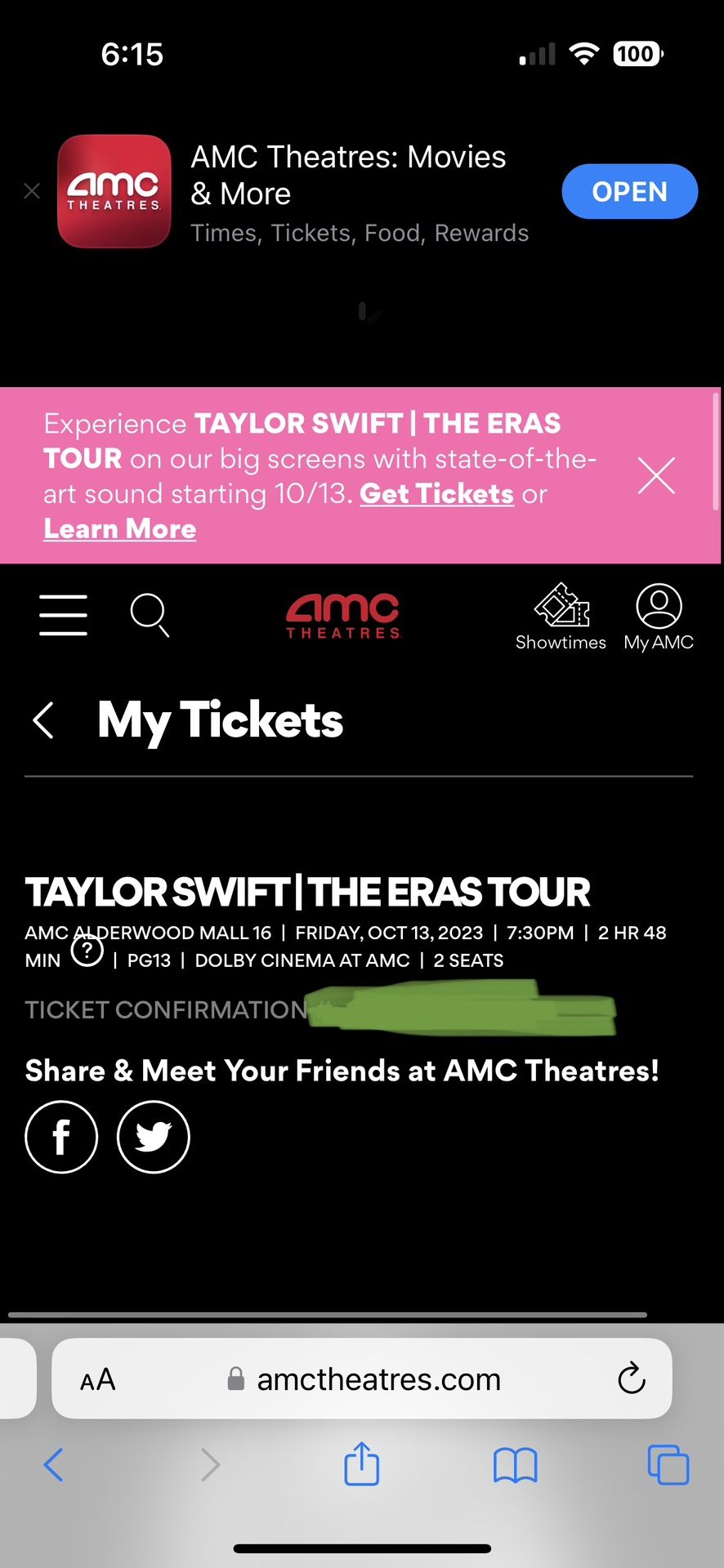Close the pink Eras Tour promo banner
This screenshot has height=1568, width=724.
click(656, 476)
